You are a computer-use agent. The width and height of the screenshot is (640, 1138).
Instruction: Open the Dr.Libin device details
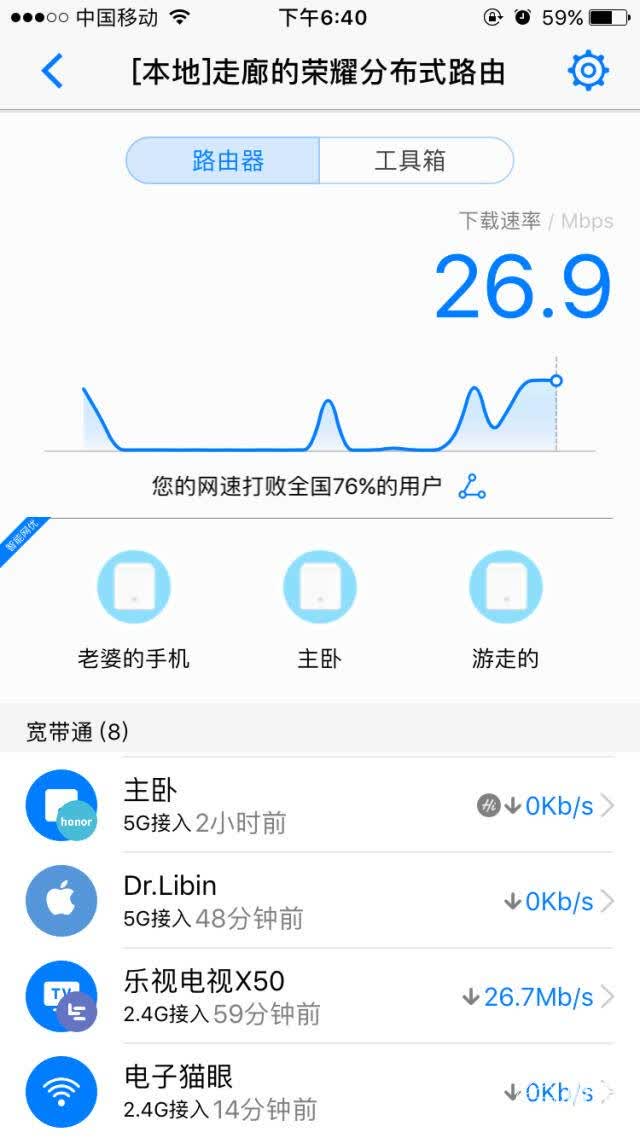pyautogui.click(x=320, y=901)
